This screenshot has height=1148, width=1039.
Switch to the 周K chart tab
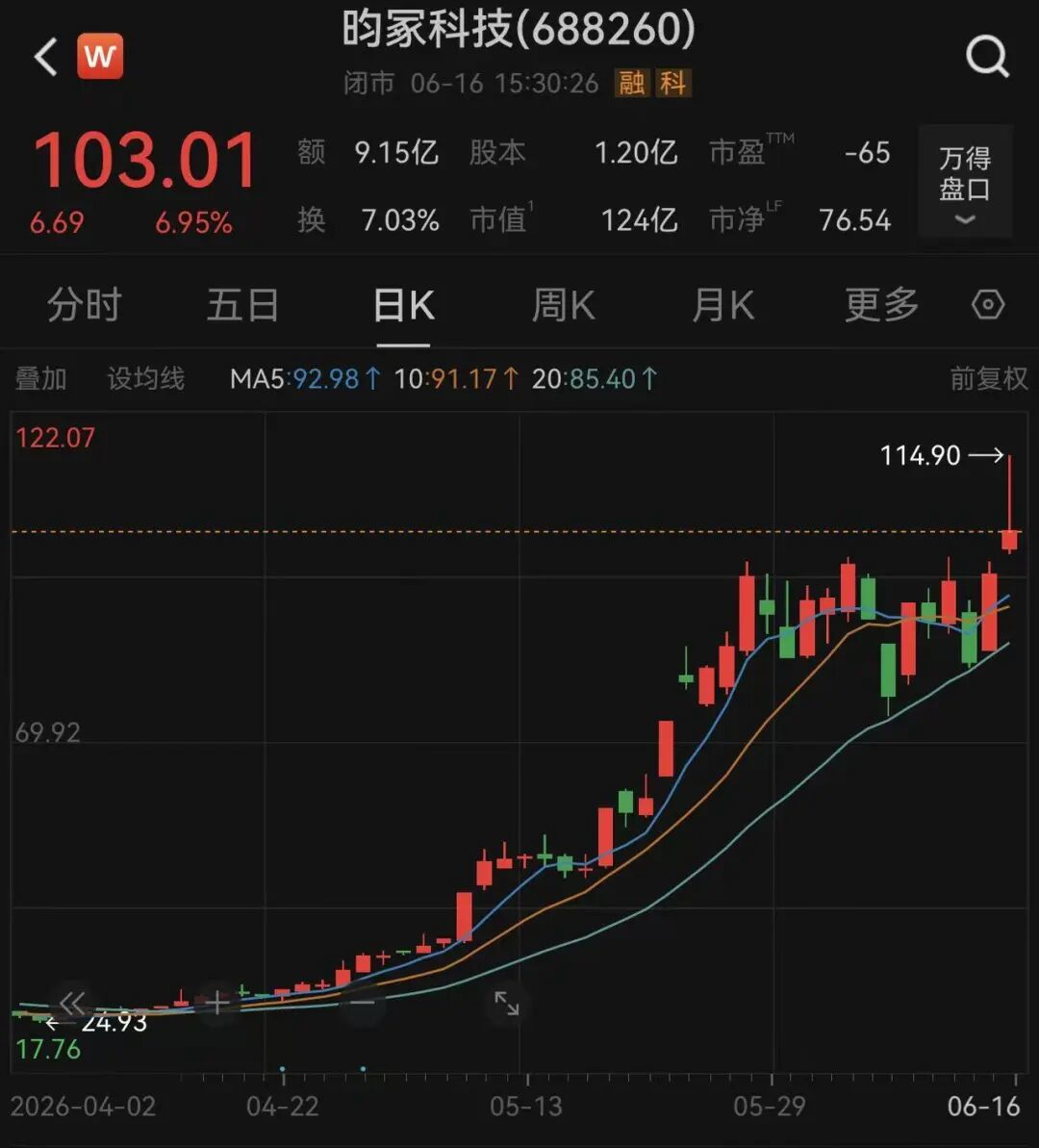pyautogui.click(x=563, y=305)
